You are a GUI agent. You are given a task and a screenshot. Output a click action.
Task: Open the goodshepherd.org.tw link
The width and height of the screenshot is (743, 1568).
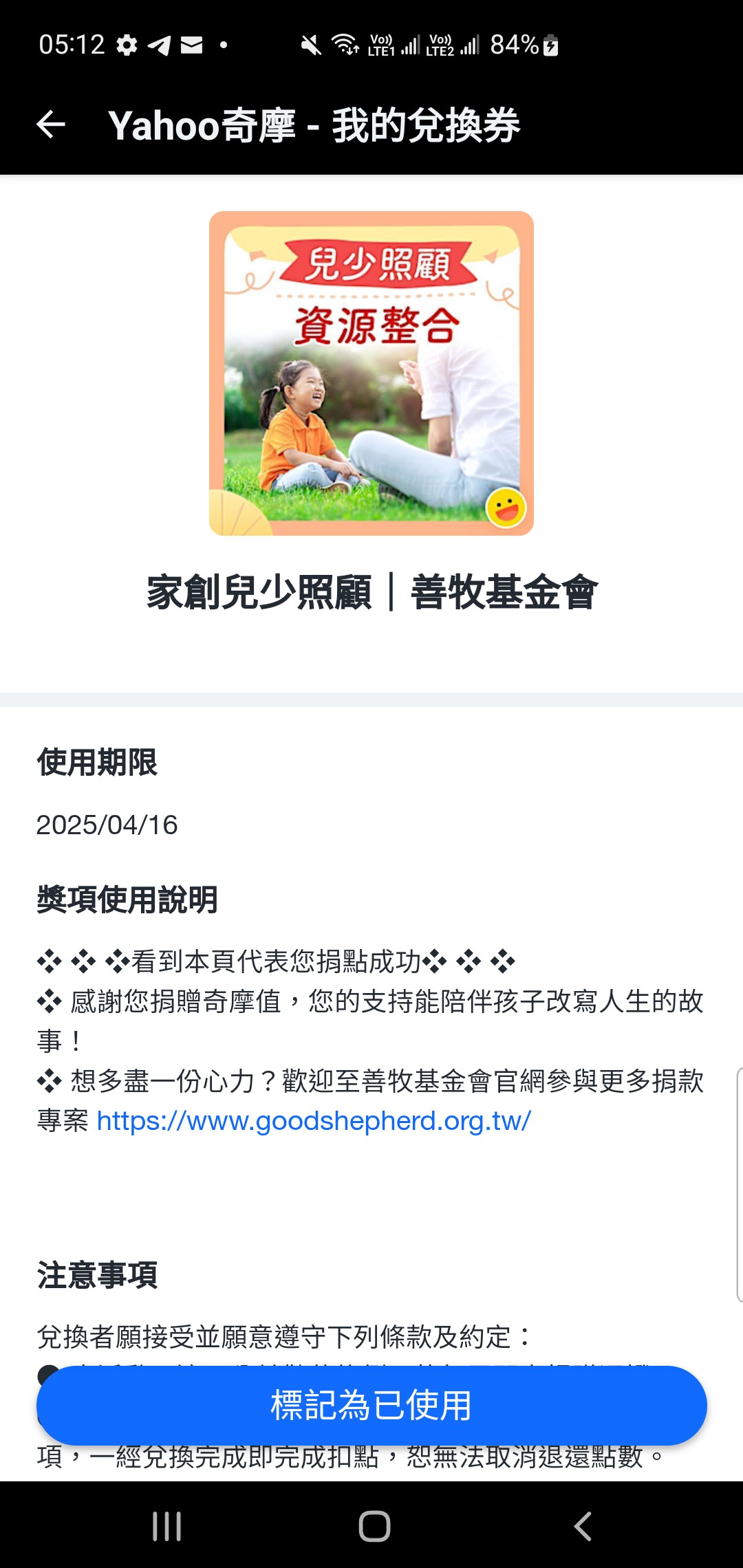click(x=314, y=1121)
